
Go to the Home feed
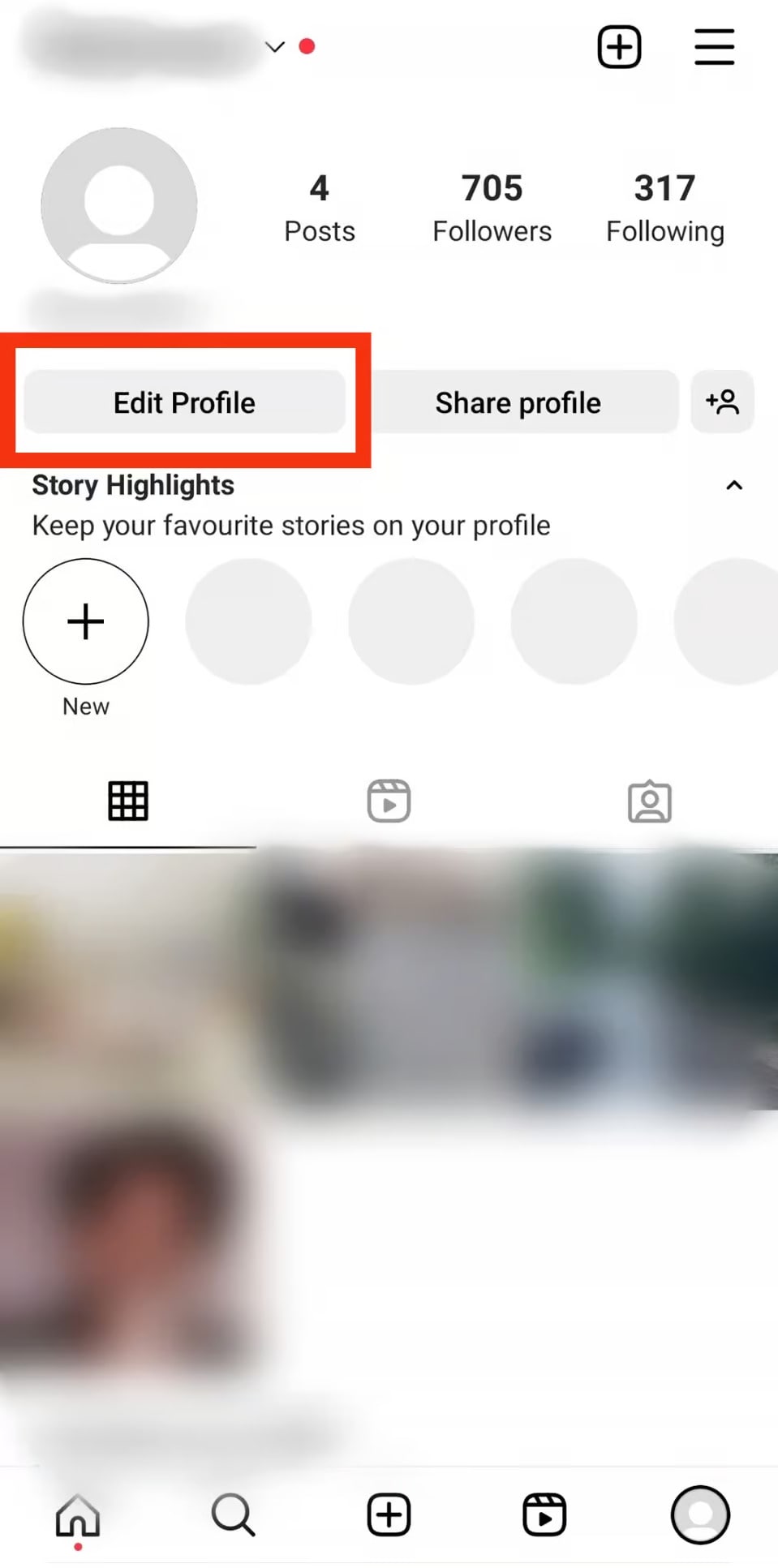(78, 1515)
